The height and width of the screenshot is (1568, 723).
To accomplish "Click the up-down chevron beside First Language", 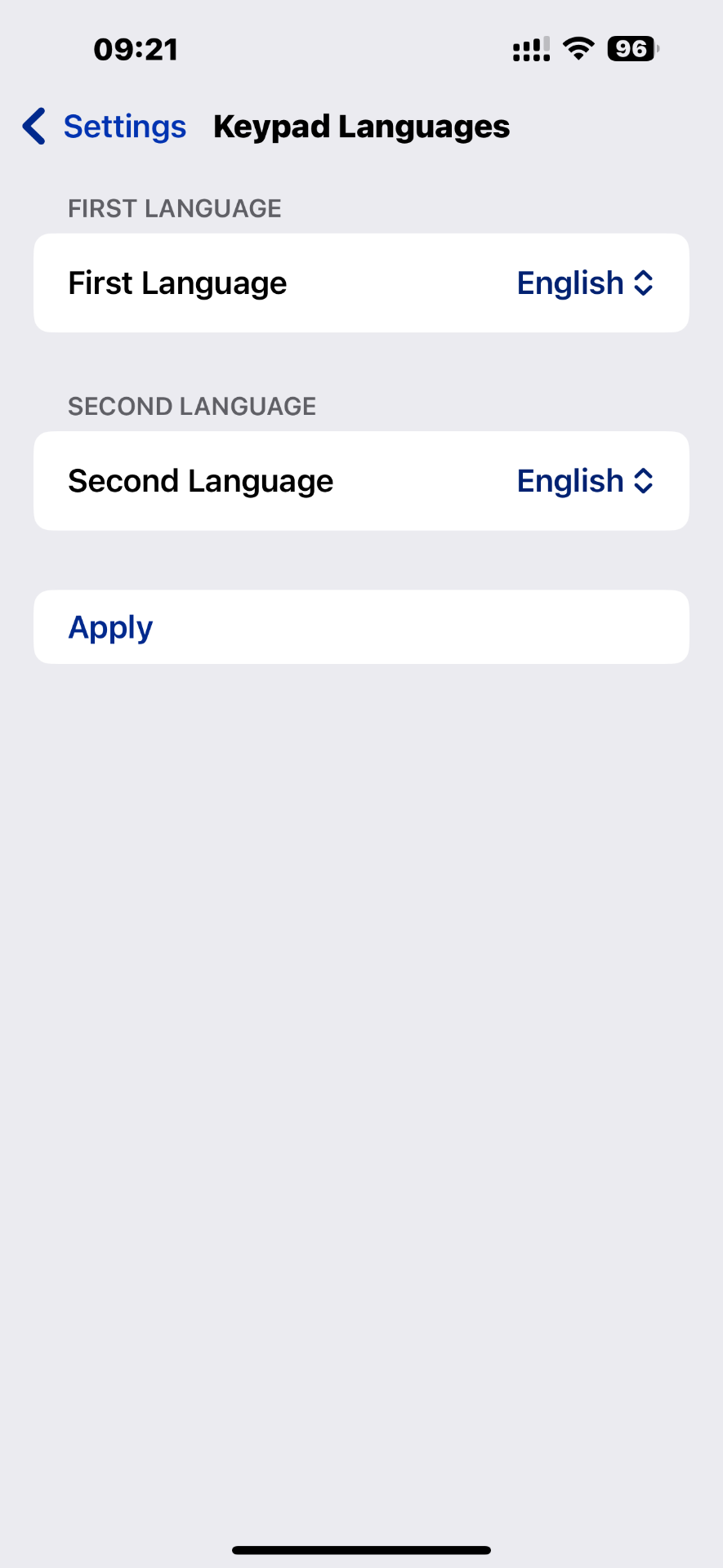I will pyautogui.click(x=645, y=283).
